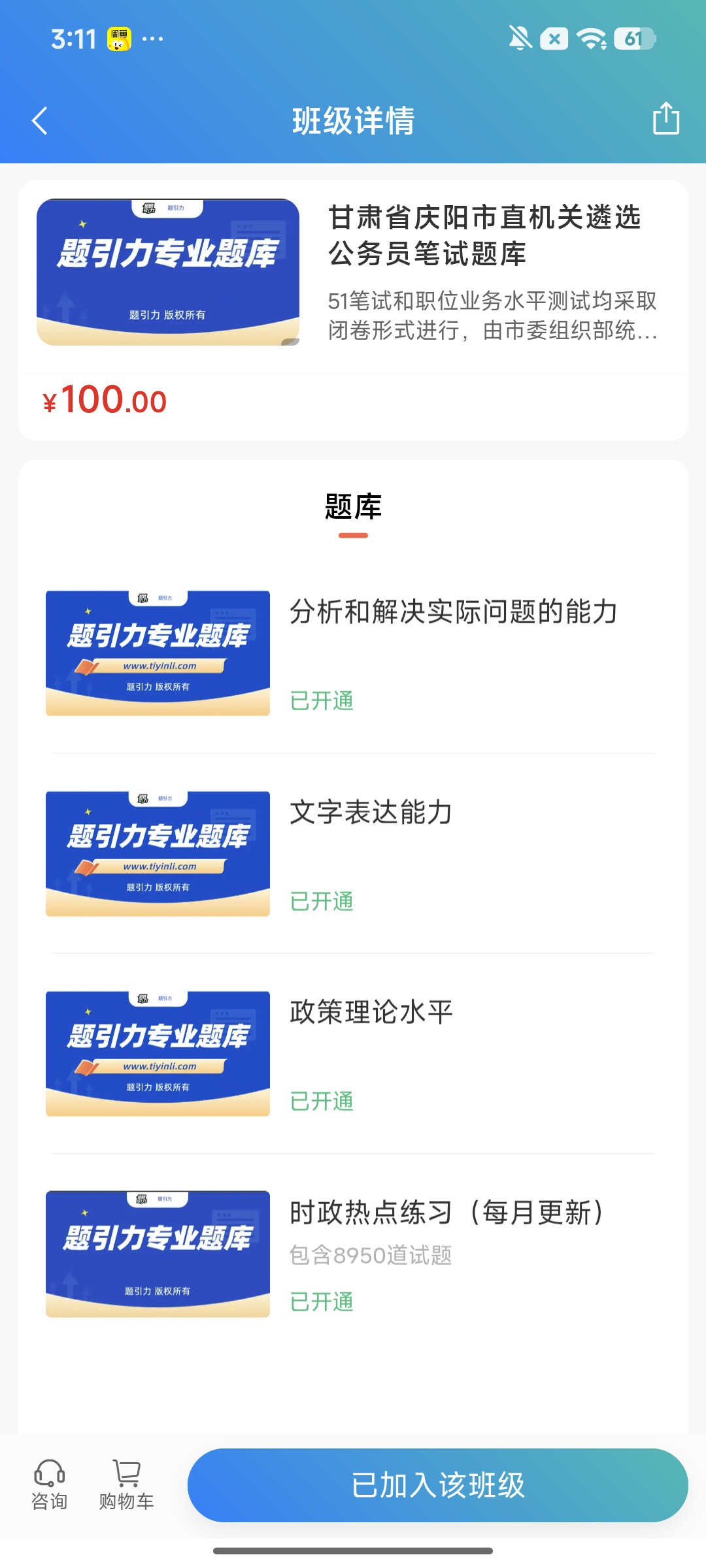Open the 甘肃省庆阳市直机关遴选 course card
This screenshot has height=1568, width=706.
(353, 310)
